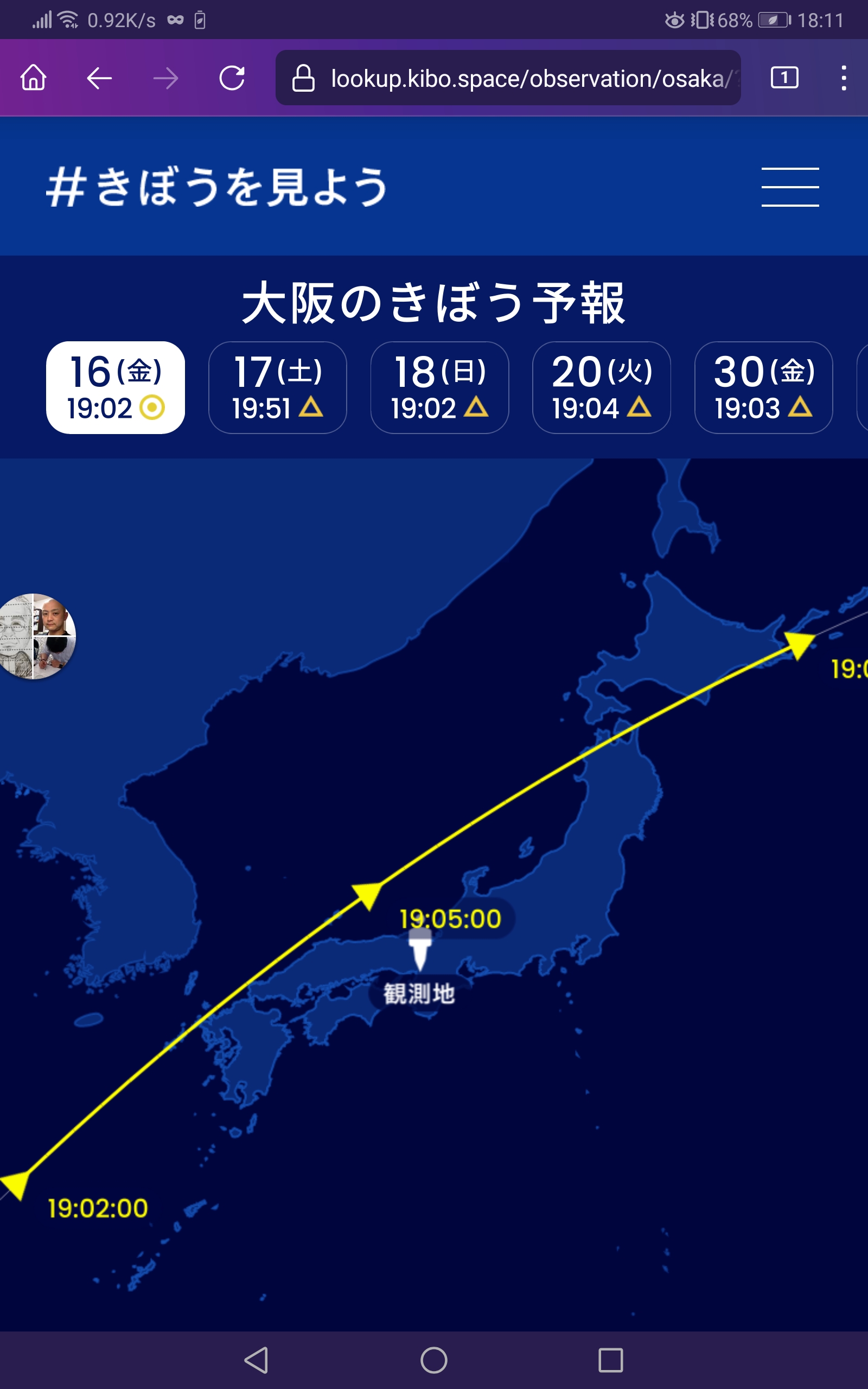Select the 17(土) 19:51 forecast
The width and height of the screenshot is (868, 1389).
277,387
